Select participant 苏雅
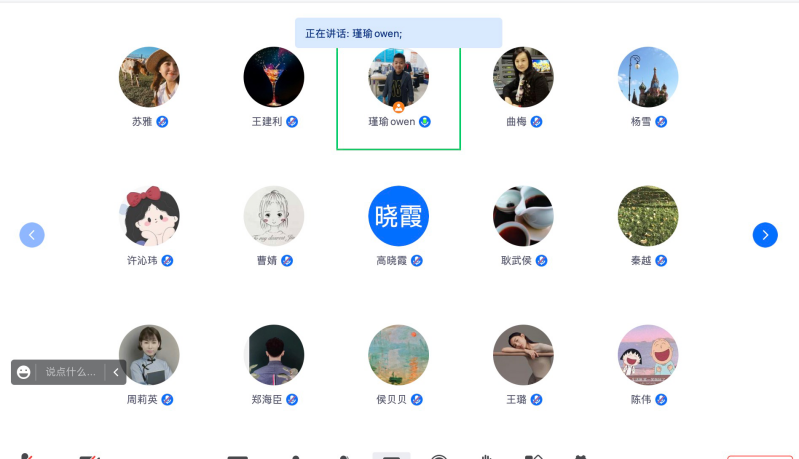This screenshot has width=799, height=459. click(149, 77)
